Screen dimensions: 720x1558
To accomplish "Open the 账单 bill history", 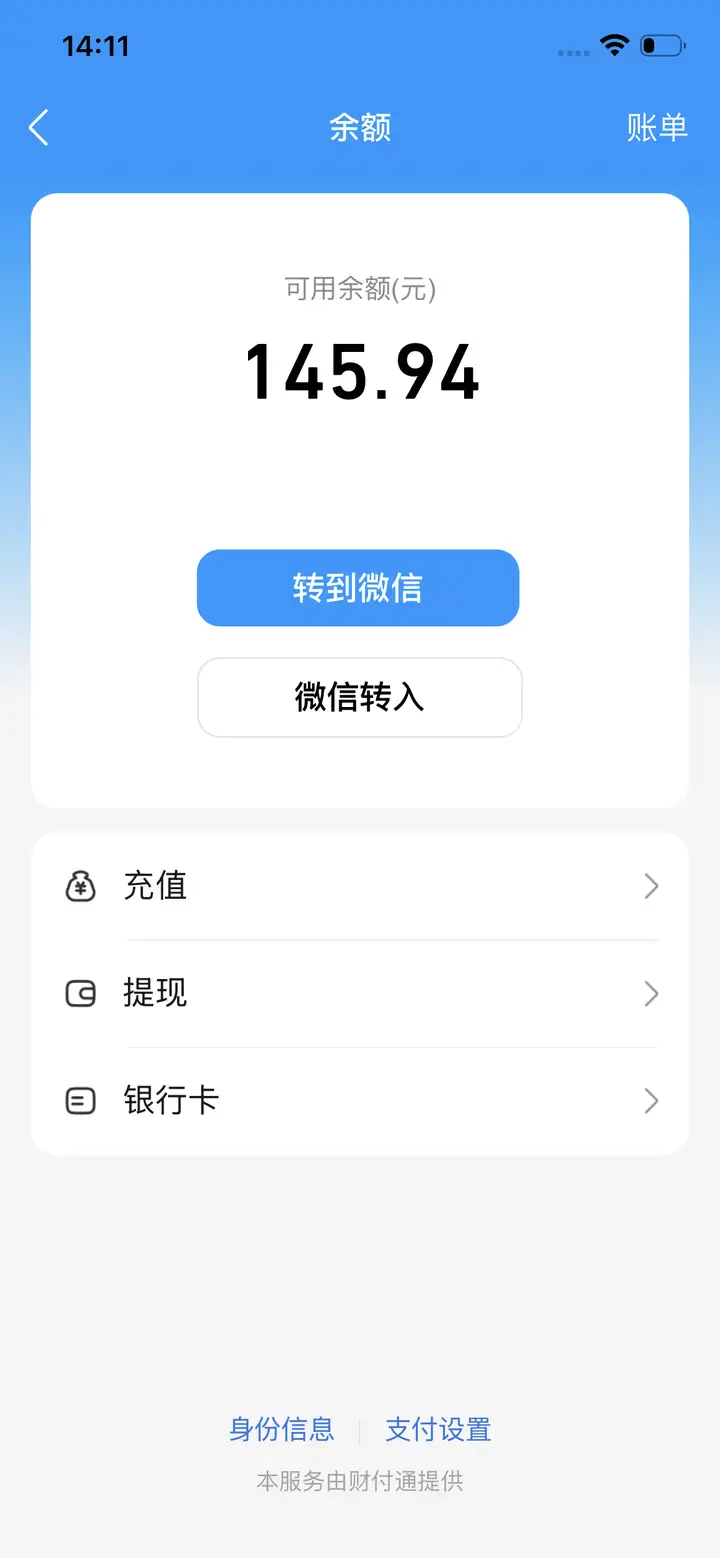I will (657, 128).
